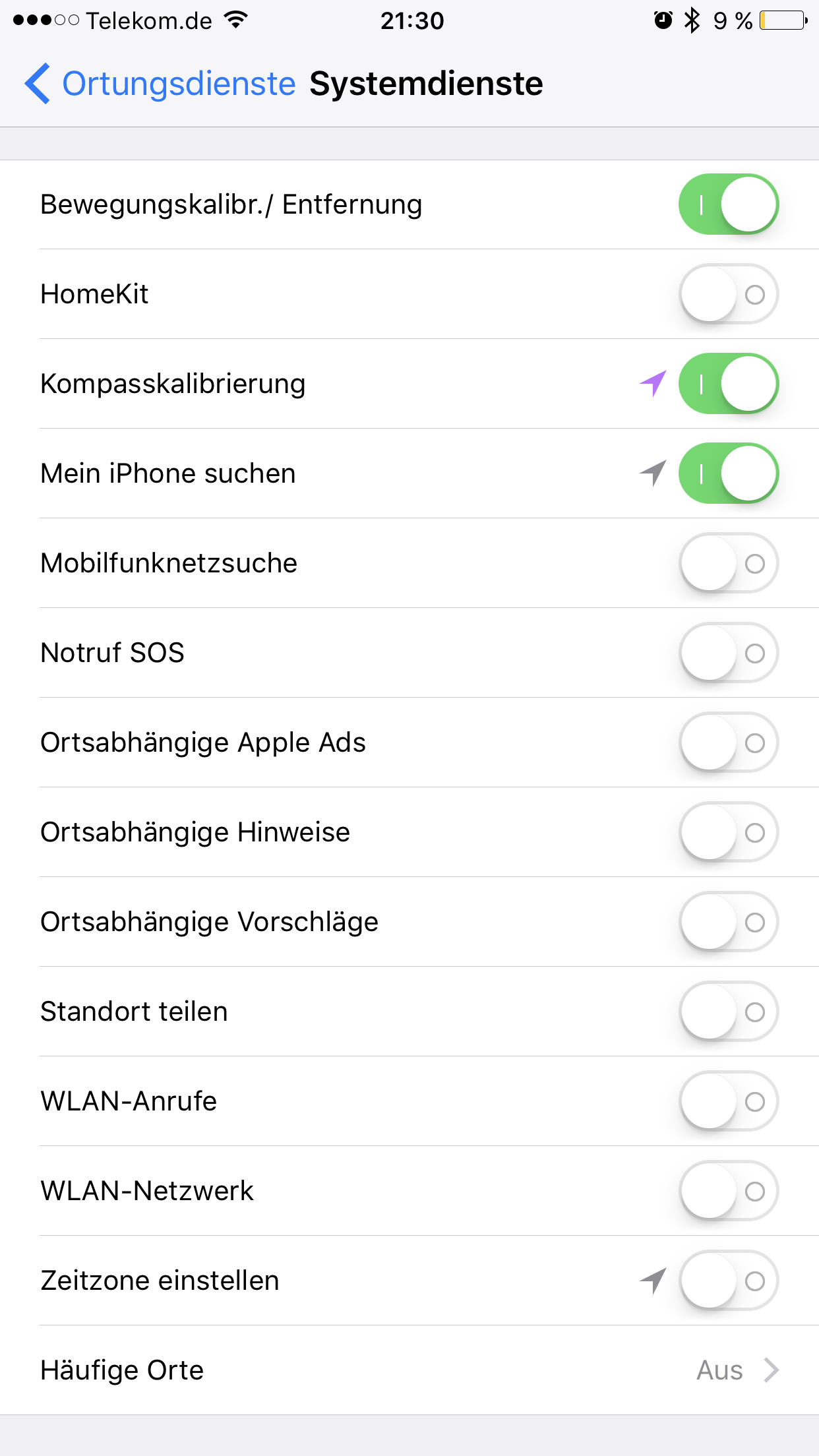
Task: Enable Notruf SOS toggle
Action: point(729,653)
